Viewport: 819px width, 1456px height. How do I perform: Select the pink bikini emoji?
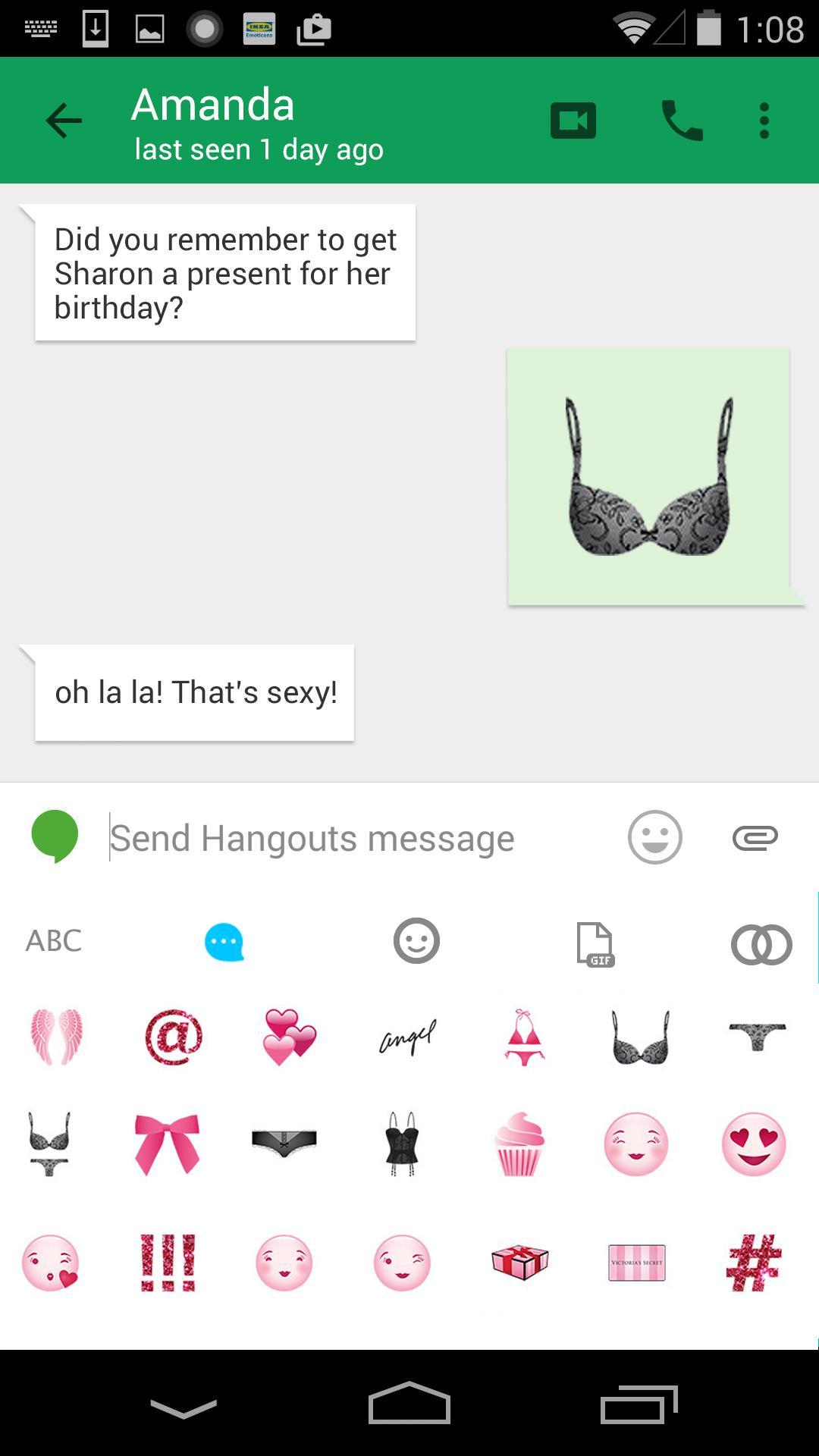519,1037
